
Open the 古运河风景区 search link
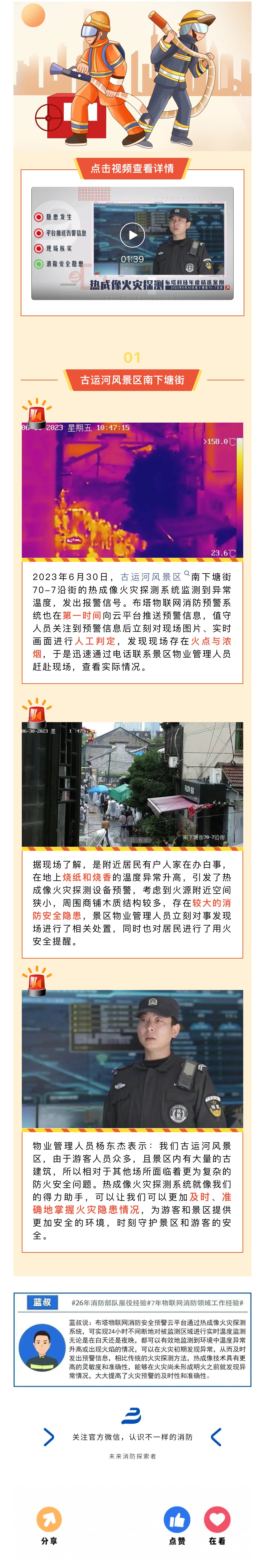click(152, 576)
